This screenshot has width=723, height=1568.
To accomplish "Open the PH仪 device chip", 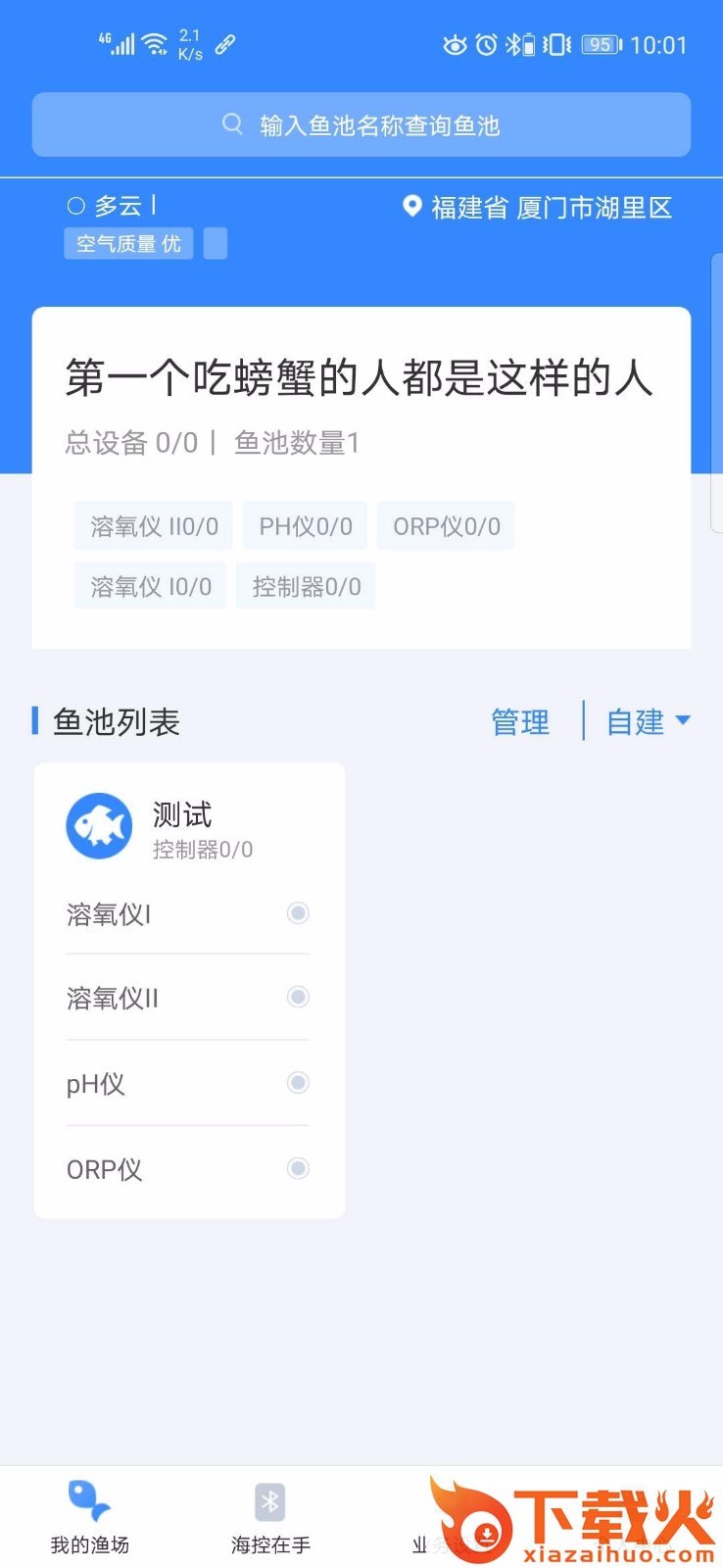I will [306, 526].
